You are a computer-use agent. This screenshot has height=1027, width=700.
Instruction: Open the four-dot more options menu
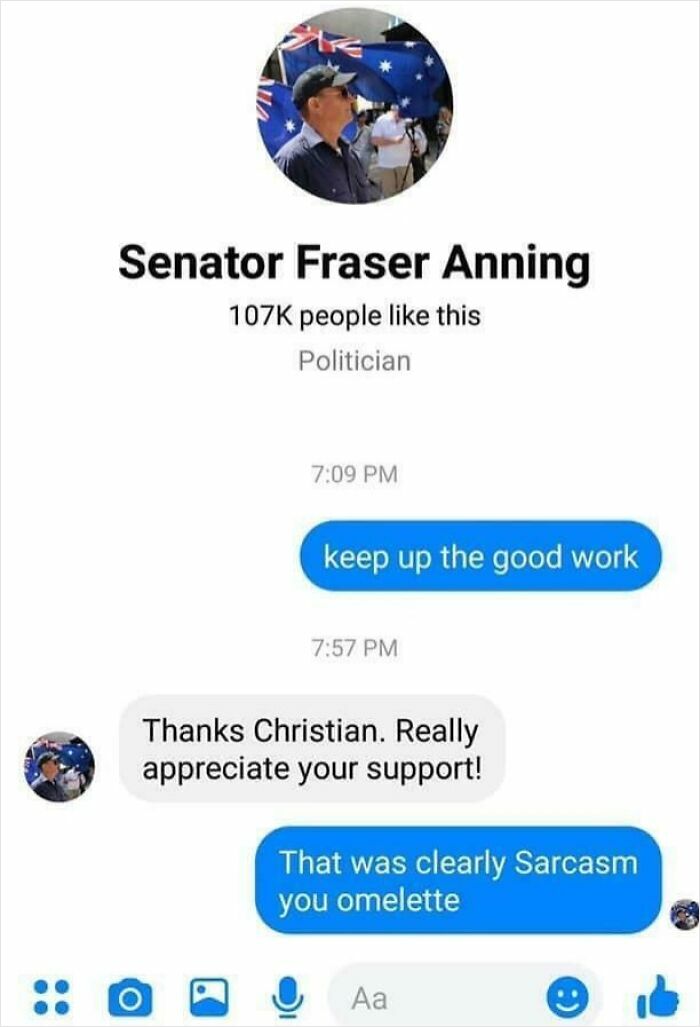(48, 996)
